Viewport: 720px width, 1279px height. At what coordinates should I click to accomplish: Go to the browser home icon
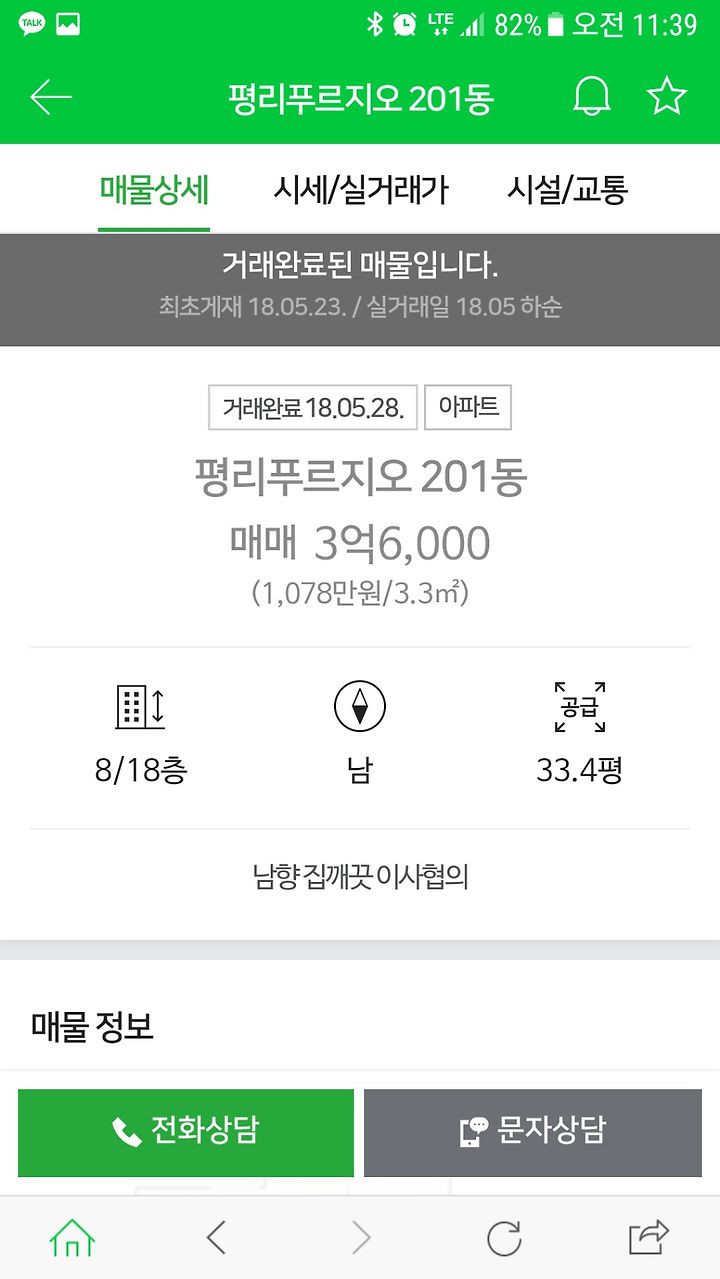(x=72, y=1239)
